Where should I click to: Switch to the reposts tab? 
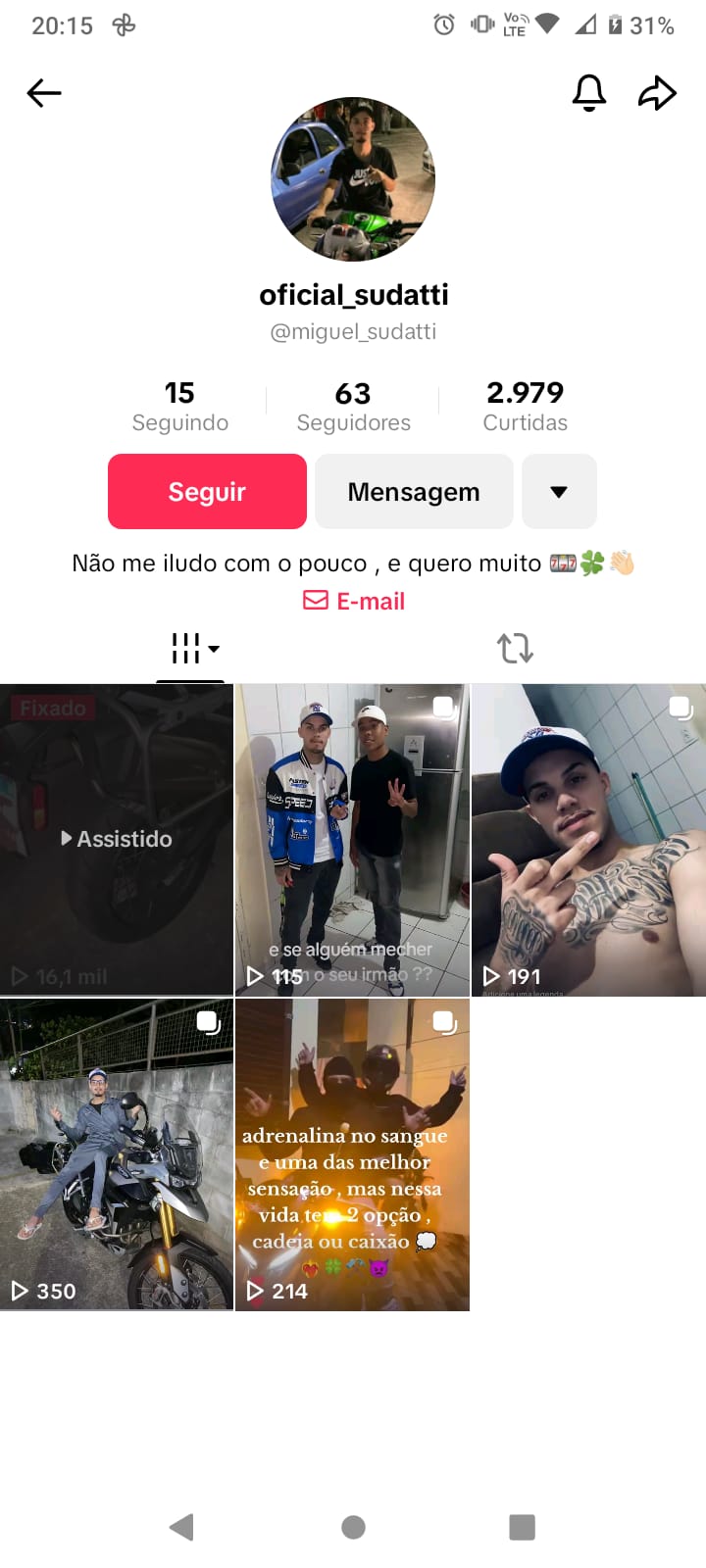pyautogui.click(x=515, y=648)
